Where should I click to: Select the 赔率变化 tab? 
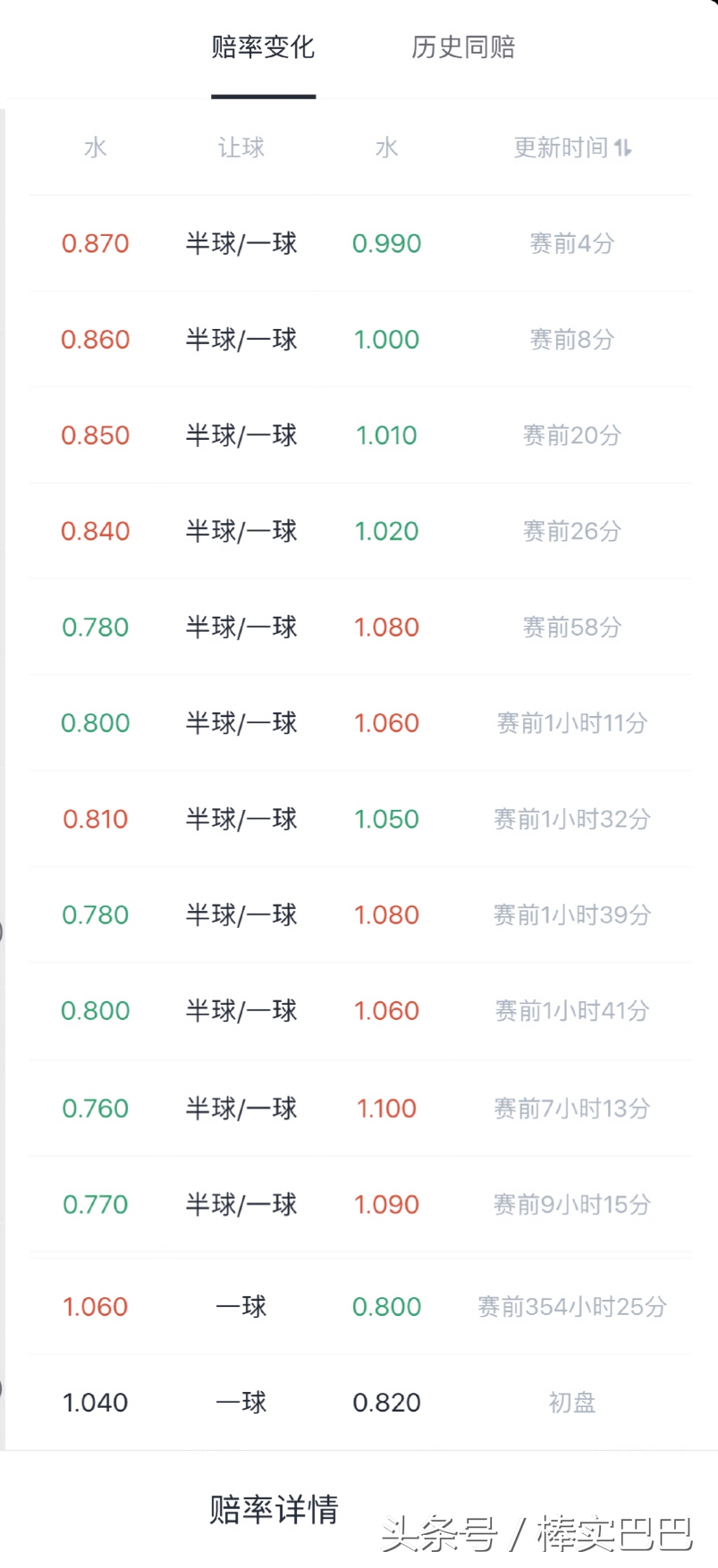click(x=262, y=48)
